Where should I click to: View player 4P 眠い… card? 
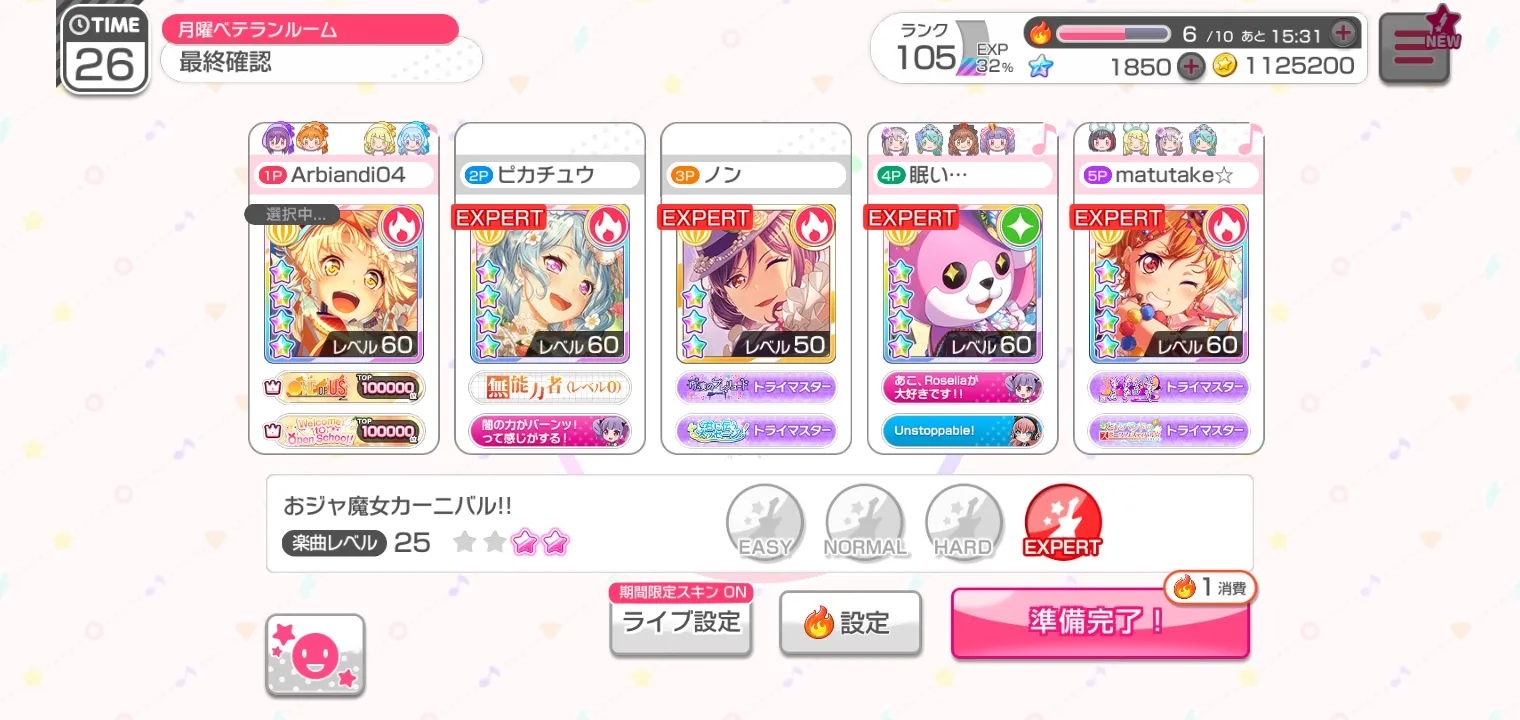click(962, 285)
